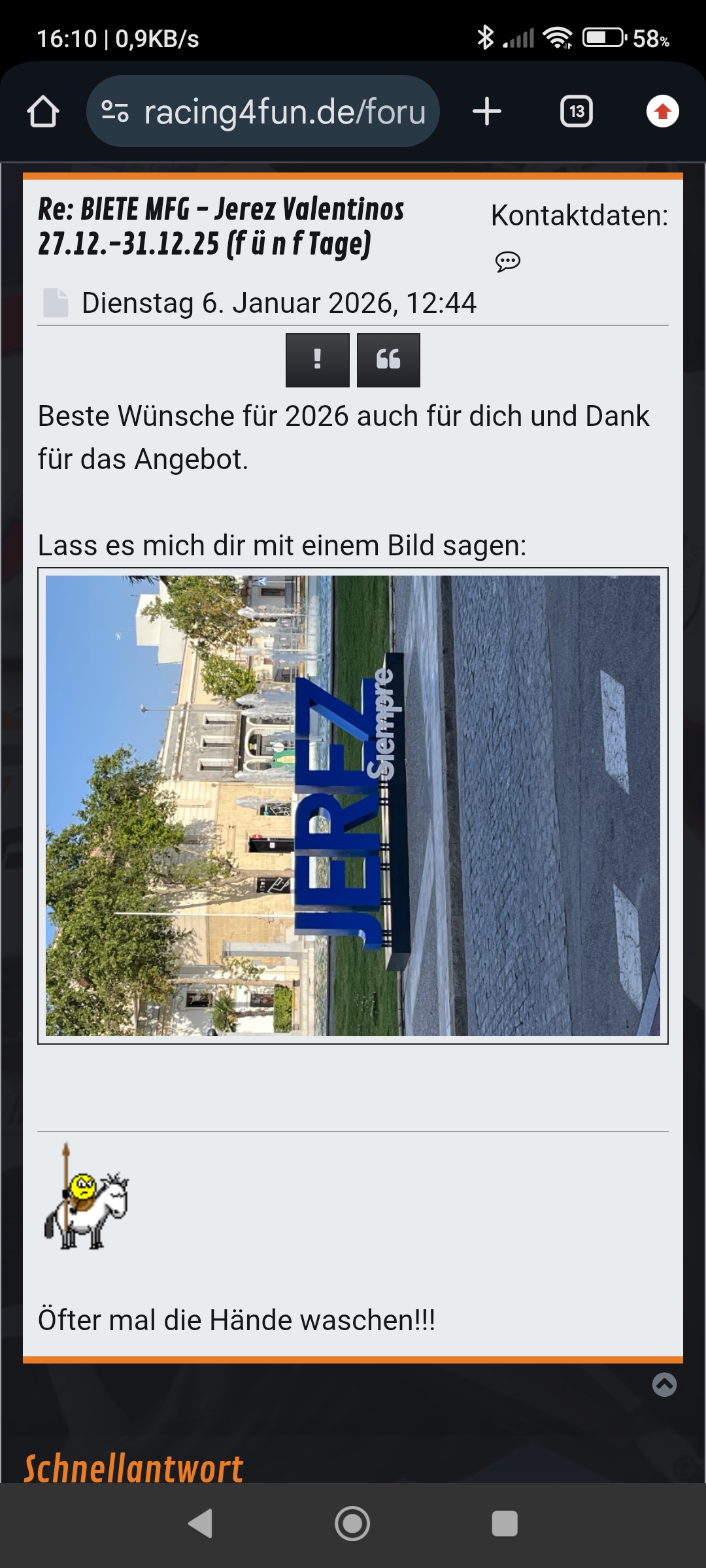Go to the browser home page
The width and height of the screenshot is (706, 1568).
43,112
